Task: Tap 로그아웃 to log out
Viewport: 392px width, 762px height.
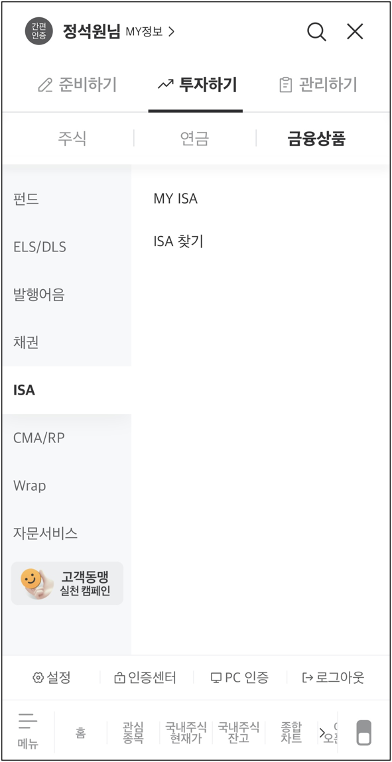Action: pyautogui.click(x=333, y=677)
